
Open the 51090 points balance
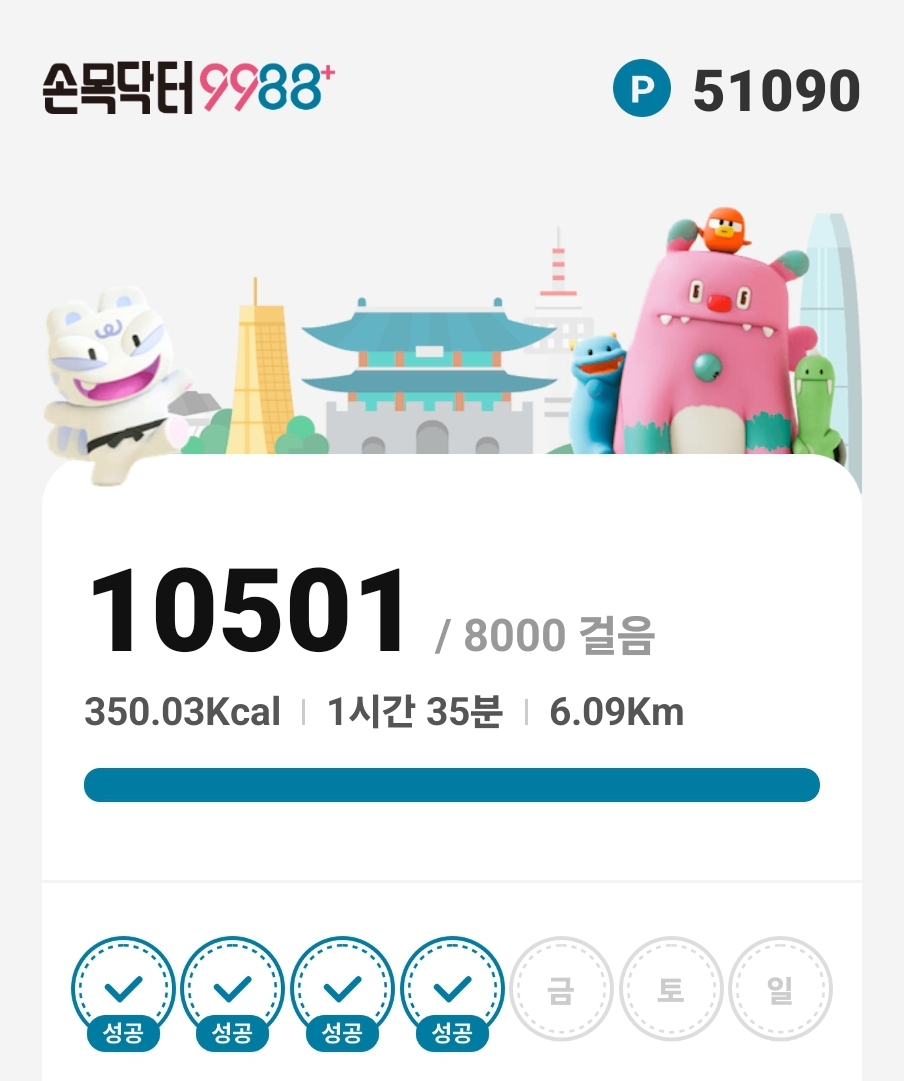click(737, 91)
